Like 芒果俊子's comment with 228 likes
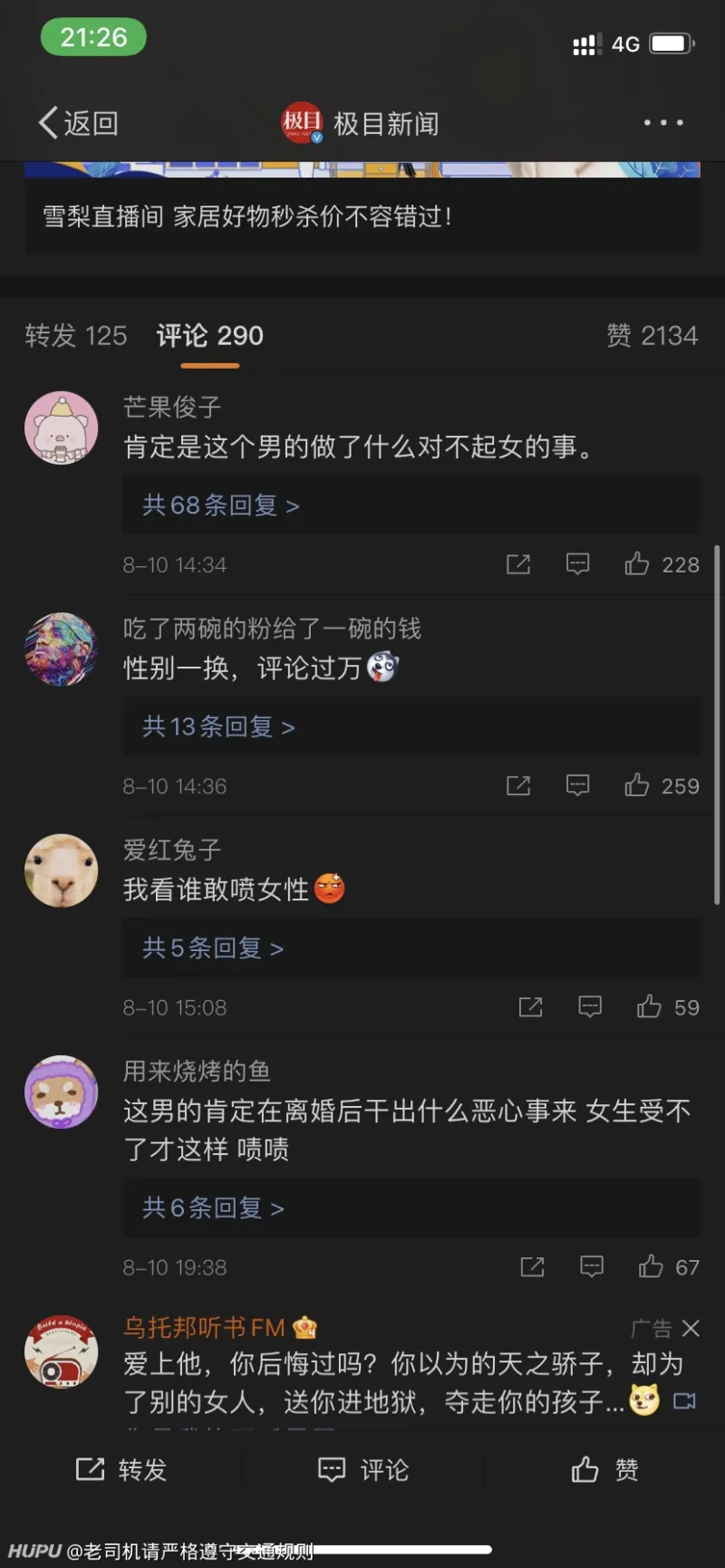The image size is (725, 1568). (x=662, y=565)
